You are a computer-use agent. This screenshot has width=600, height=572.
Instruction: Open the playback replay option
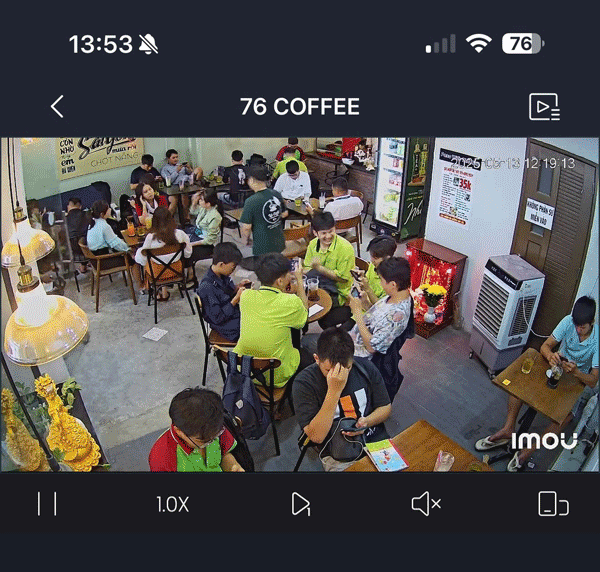point(300,504)
